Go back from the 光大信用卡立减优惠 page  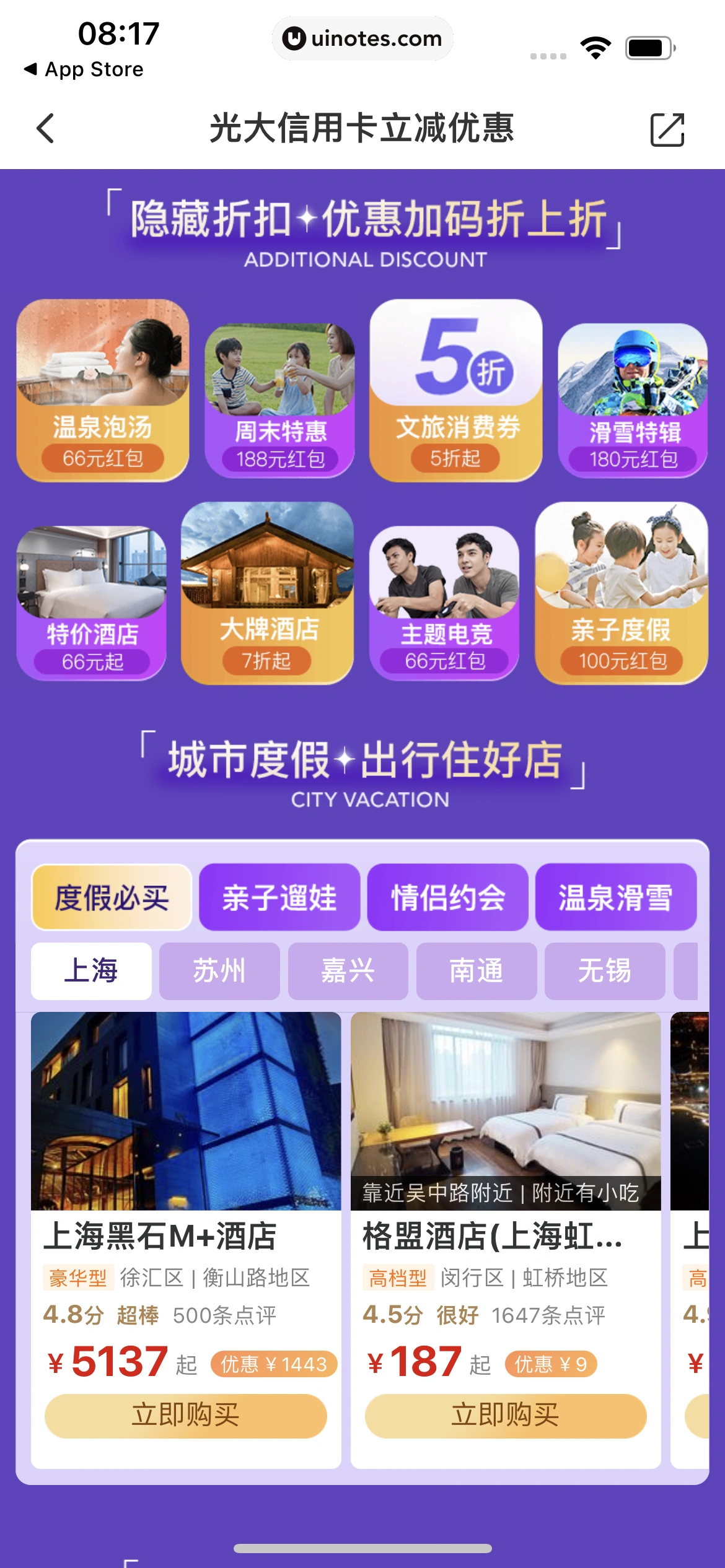pyautogui.click(x=46, y=129)
